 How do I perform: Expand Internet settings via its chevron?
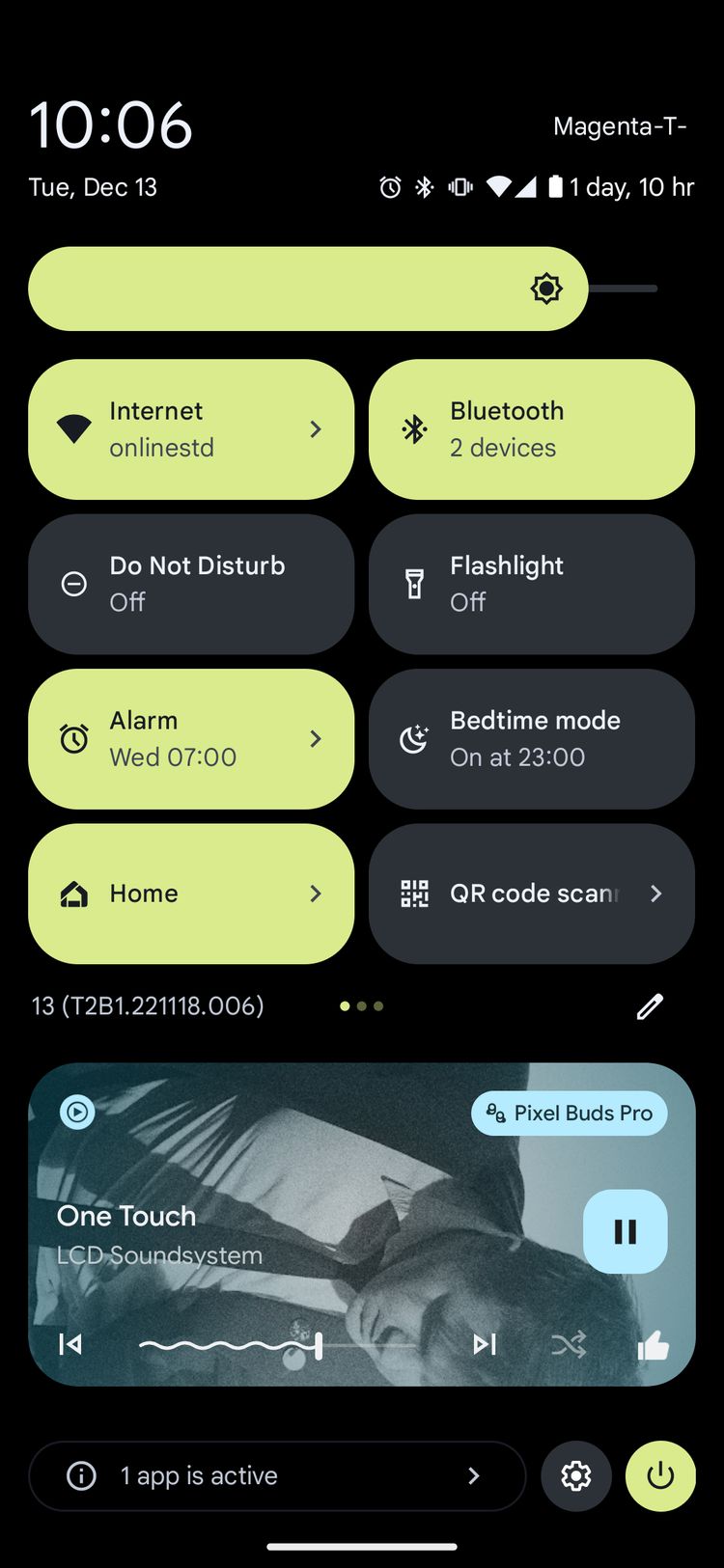[x=316, y=429]
